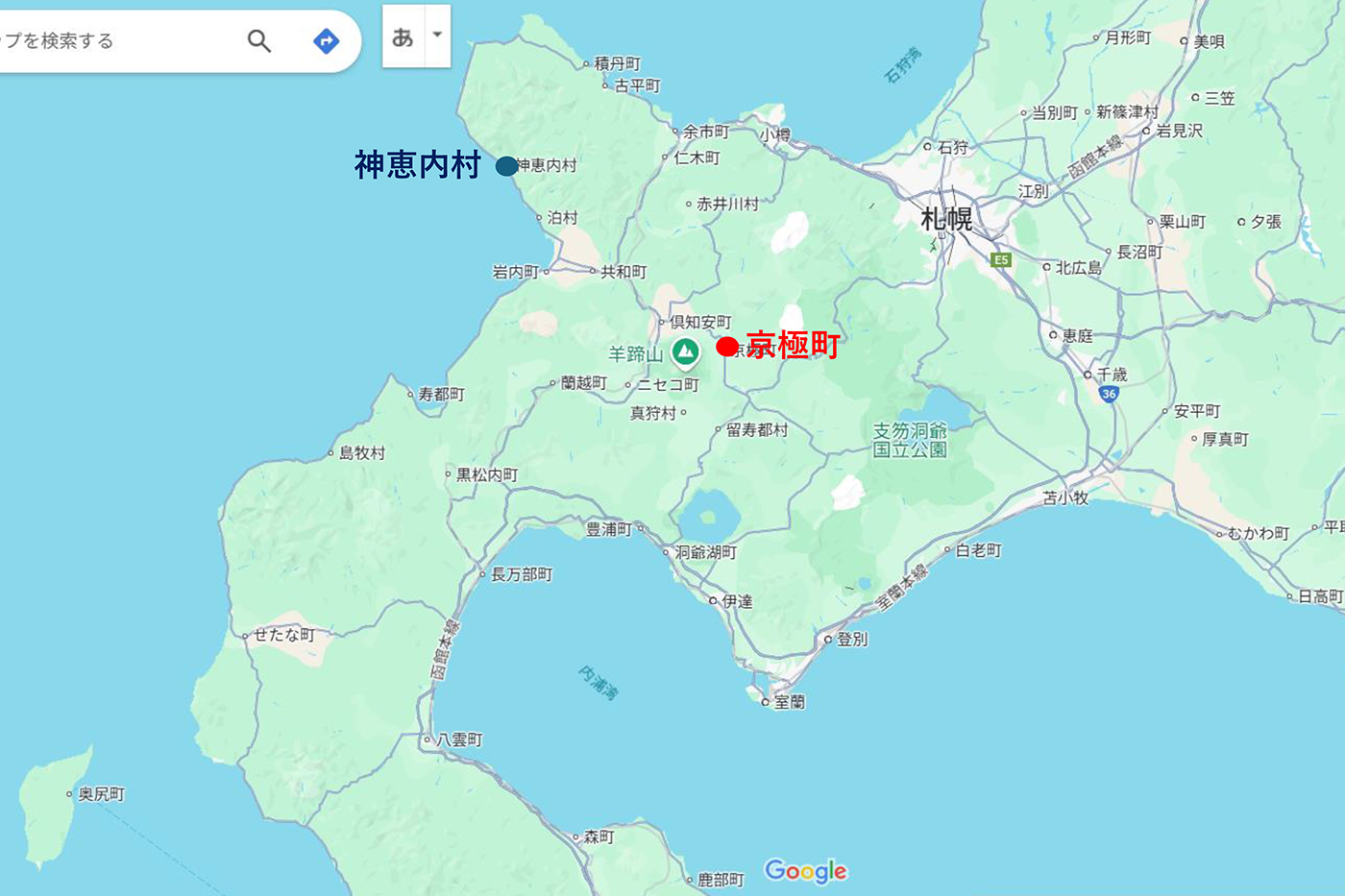Tap the magnifying glass search icon
The width and height of the screenshot is (1345, 896).
tap(259, 40)
